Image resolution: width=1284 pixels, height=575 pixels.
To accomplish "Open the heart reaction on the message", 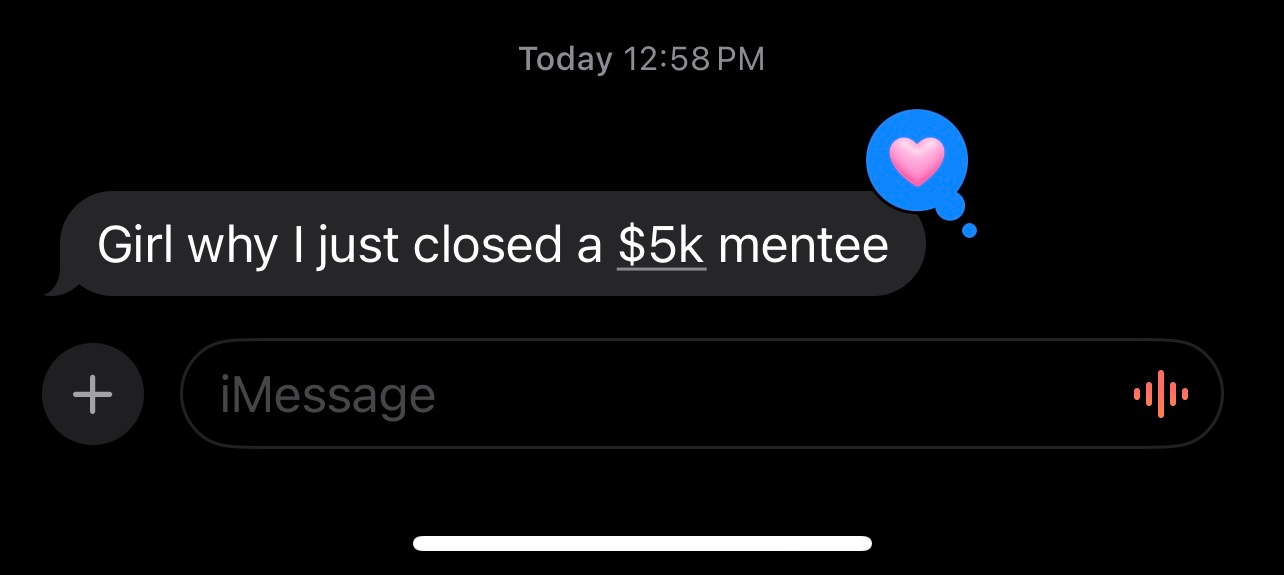I will (917, 161).
